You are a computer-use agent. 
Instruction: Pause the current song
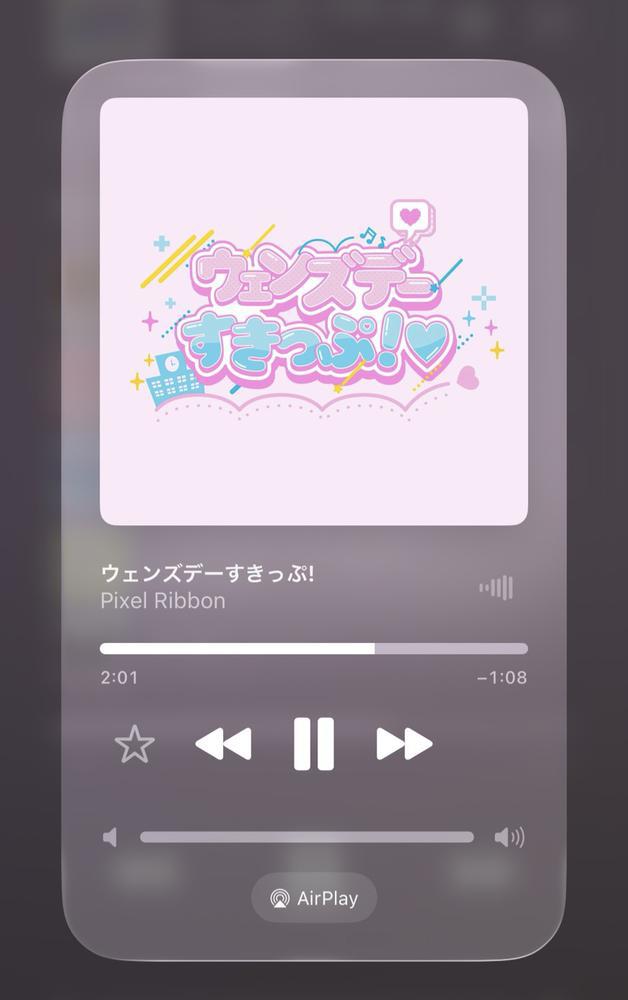[313, 744]
